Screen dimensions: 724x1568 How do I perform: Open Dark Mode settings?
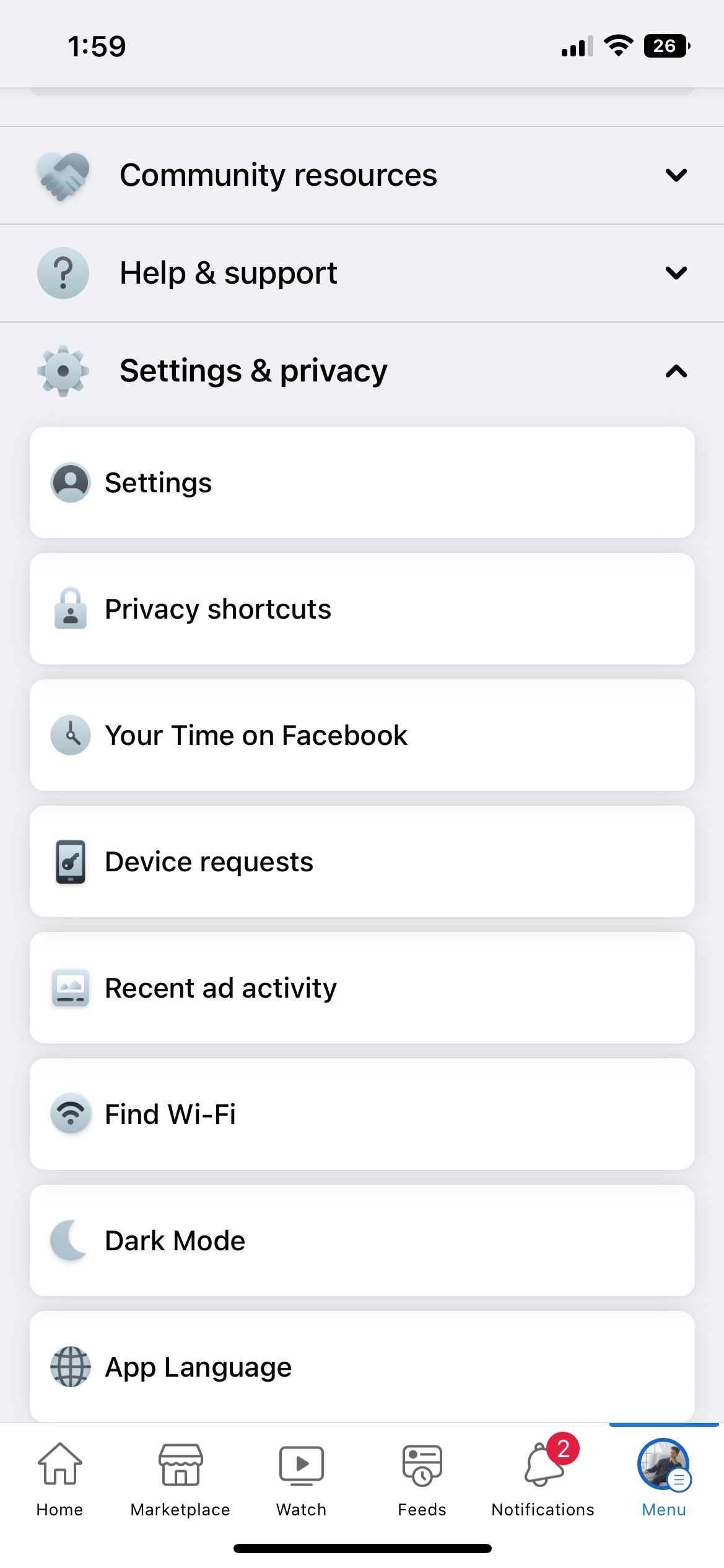(x=362, y=1240)
